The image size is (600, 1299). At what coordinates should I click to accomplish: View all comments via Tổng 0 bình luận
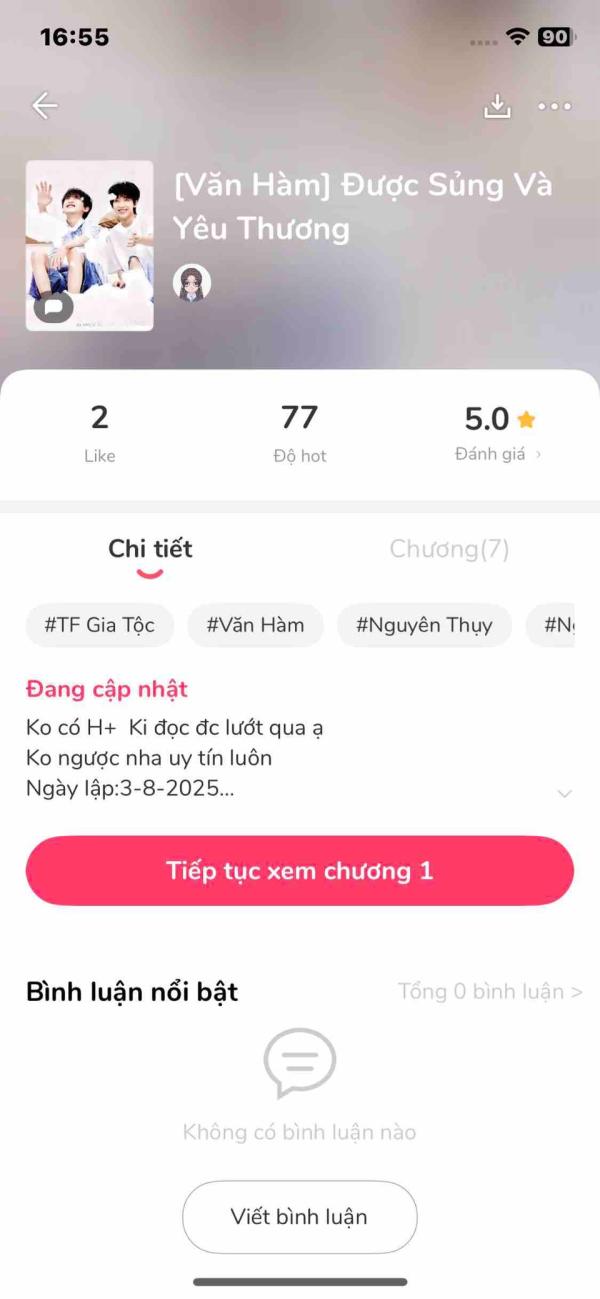point(490,992)
